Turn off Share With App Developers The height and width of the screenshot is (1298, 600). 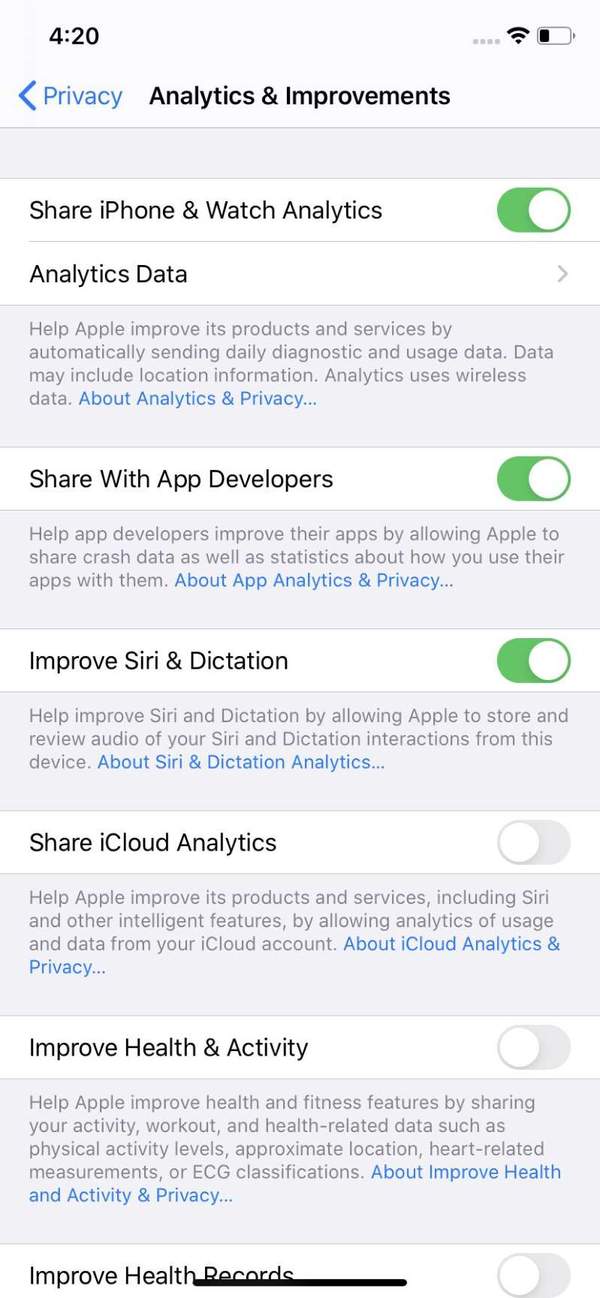click(x=533, y=479)
